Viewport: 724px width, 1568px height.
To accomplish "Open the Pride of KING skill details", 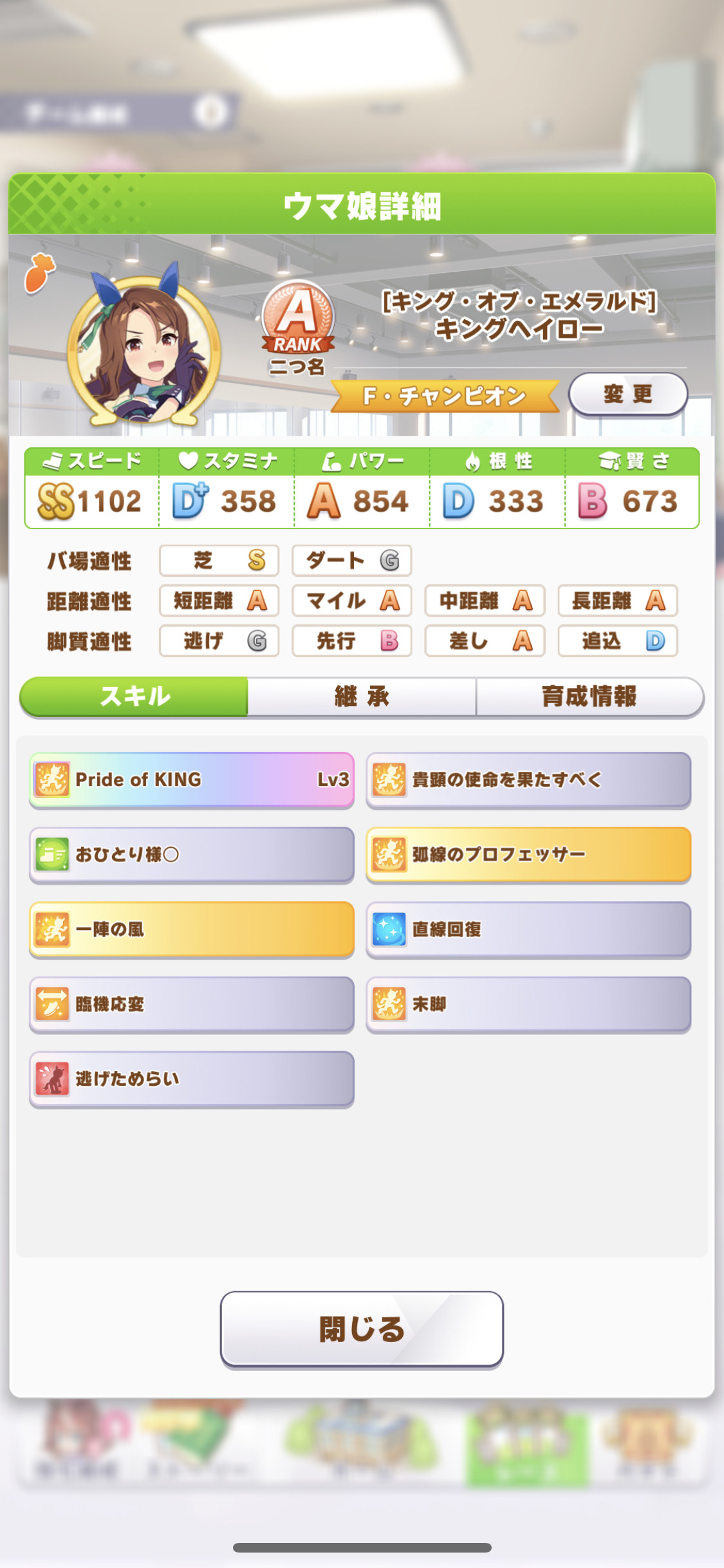I will (192, 779).
